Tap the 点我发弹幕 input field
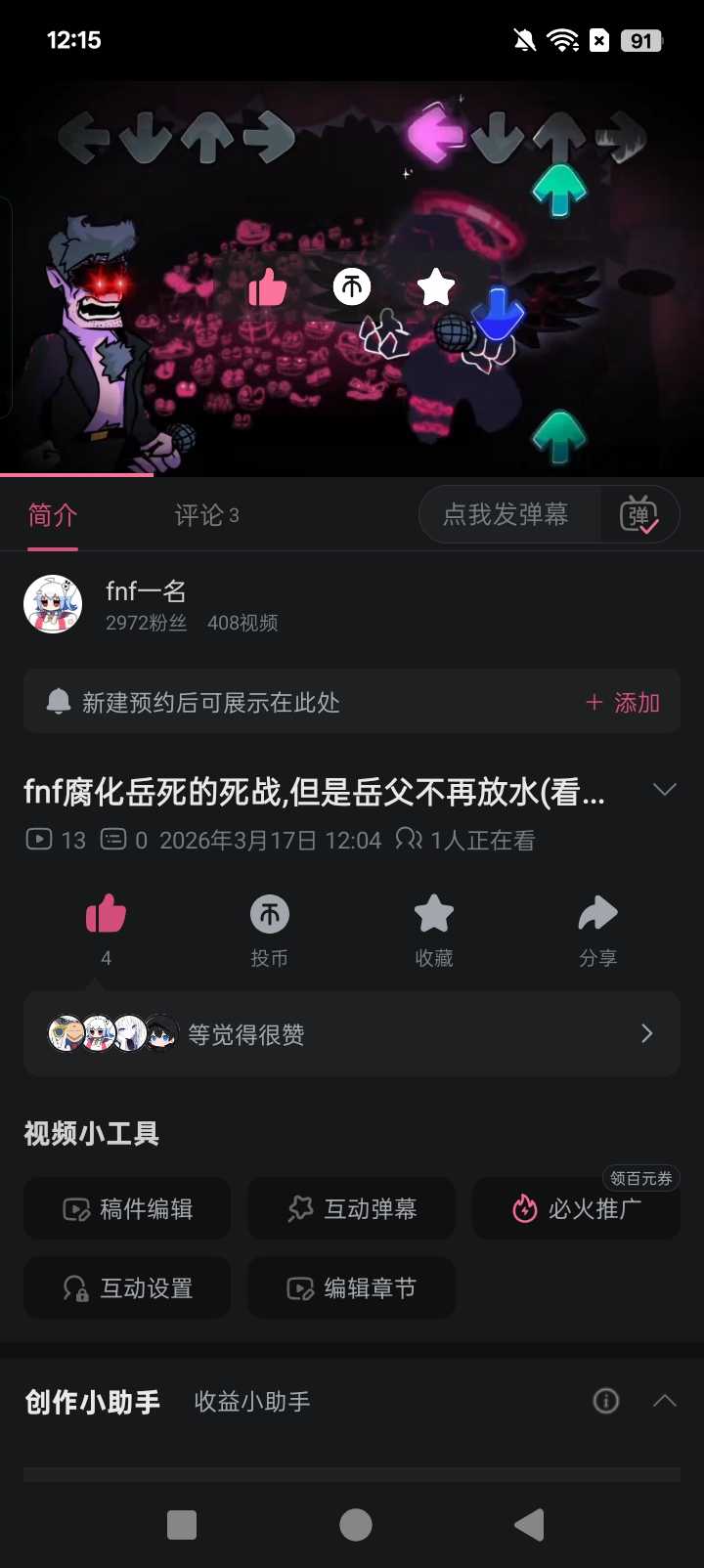This screenshot has height=1568, width=704. coord(506,515)
